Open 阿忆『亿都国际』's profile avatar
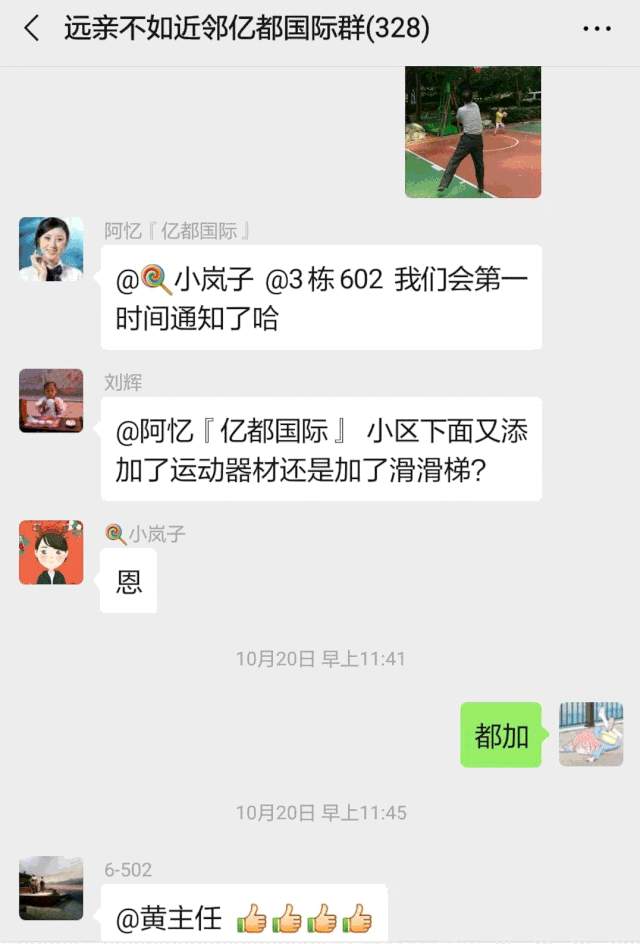Image resolution: width=640 pixels, height=944 pixels. [x=51, y=249]
